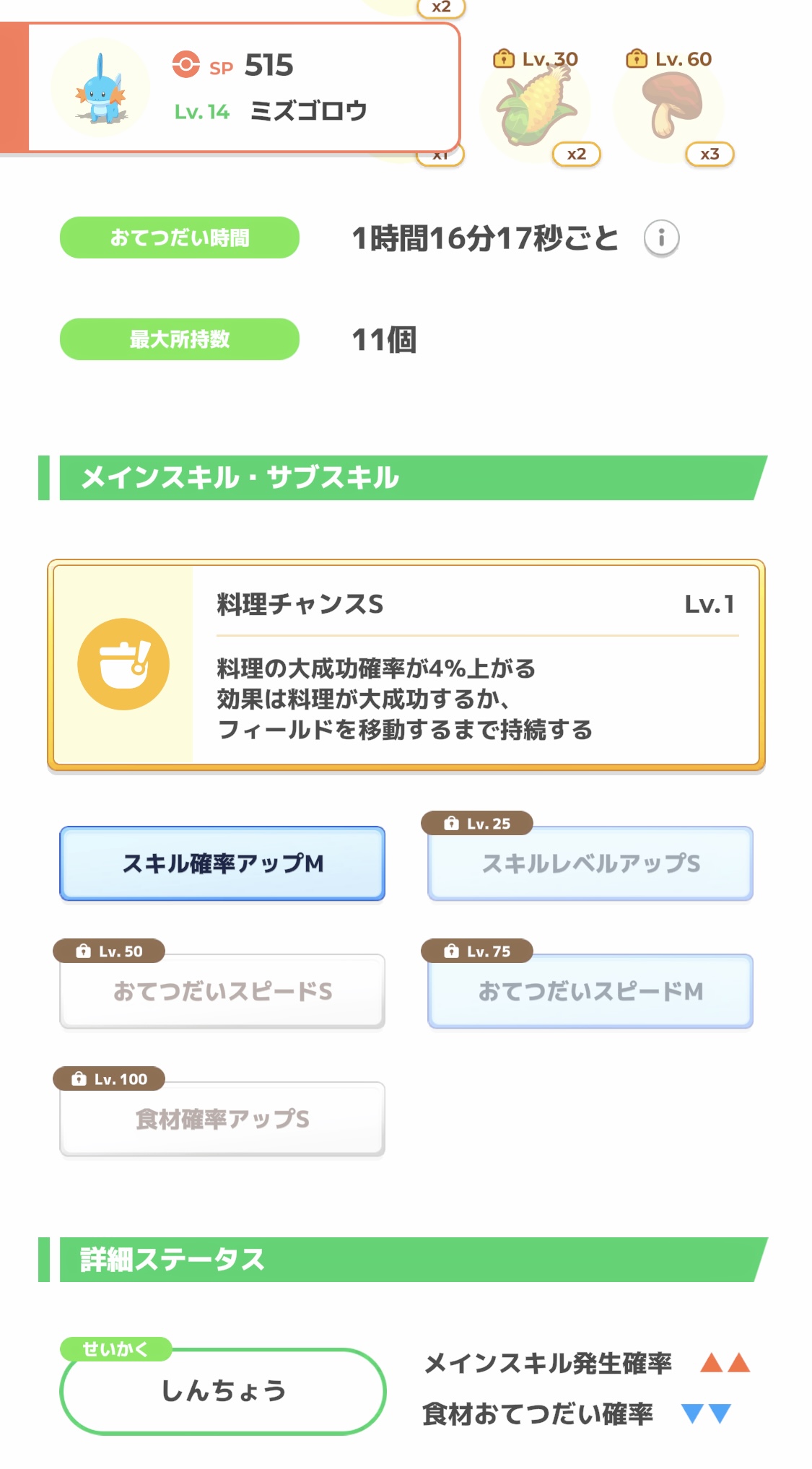Select the スキル確率アップM sub skill

[222, 863]
